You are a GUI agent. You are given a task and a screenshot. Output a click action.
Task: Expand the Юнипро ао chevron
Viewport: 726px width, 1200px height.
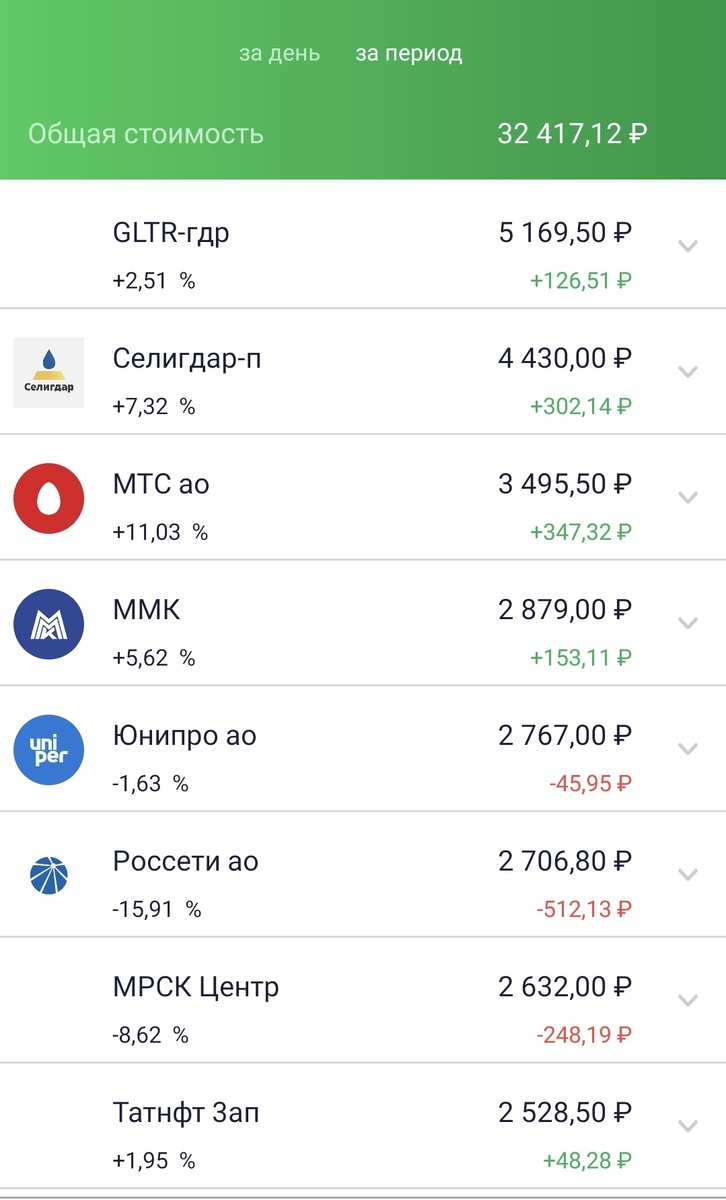pyautogui.click(x=687, y=749)
